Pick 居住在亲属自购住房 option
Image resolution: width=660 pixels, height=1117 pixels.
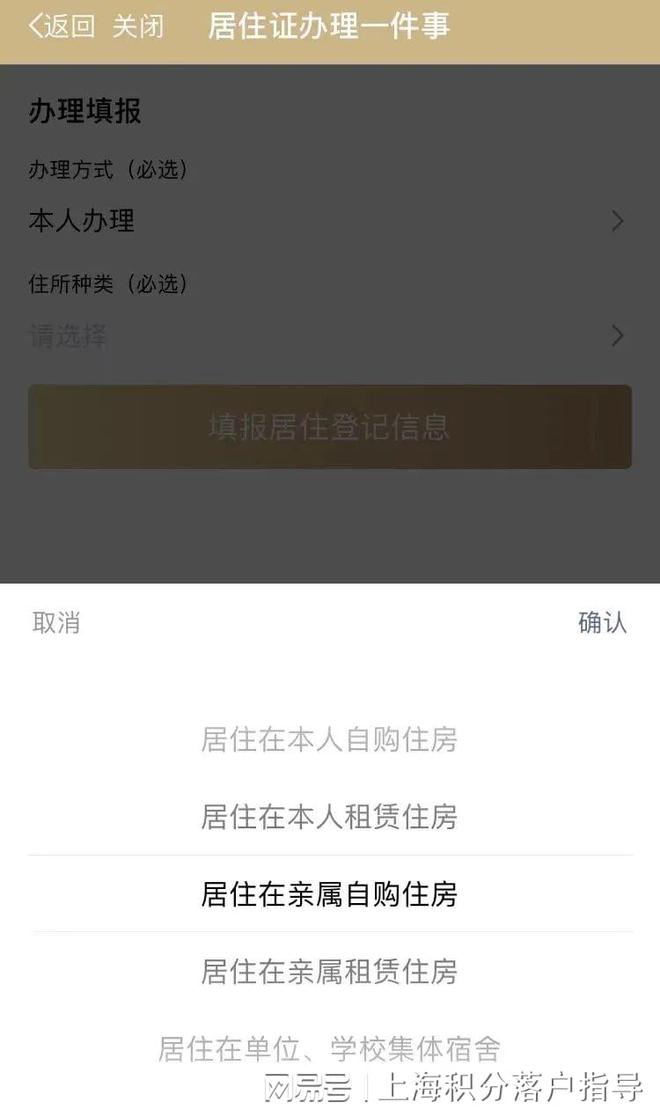[x=329, y=894]
